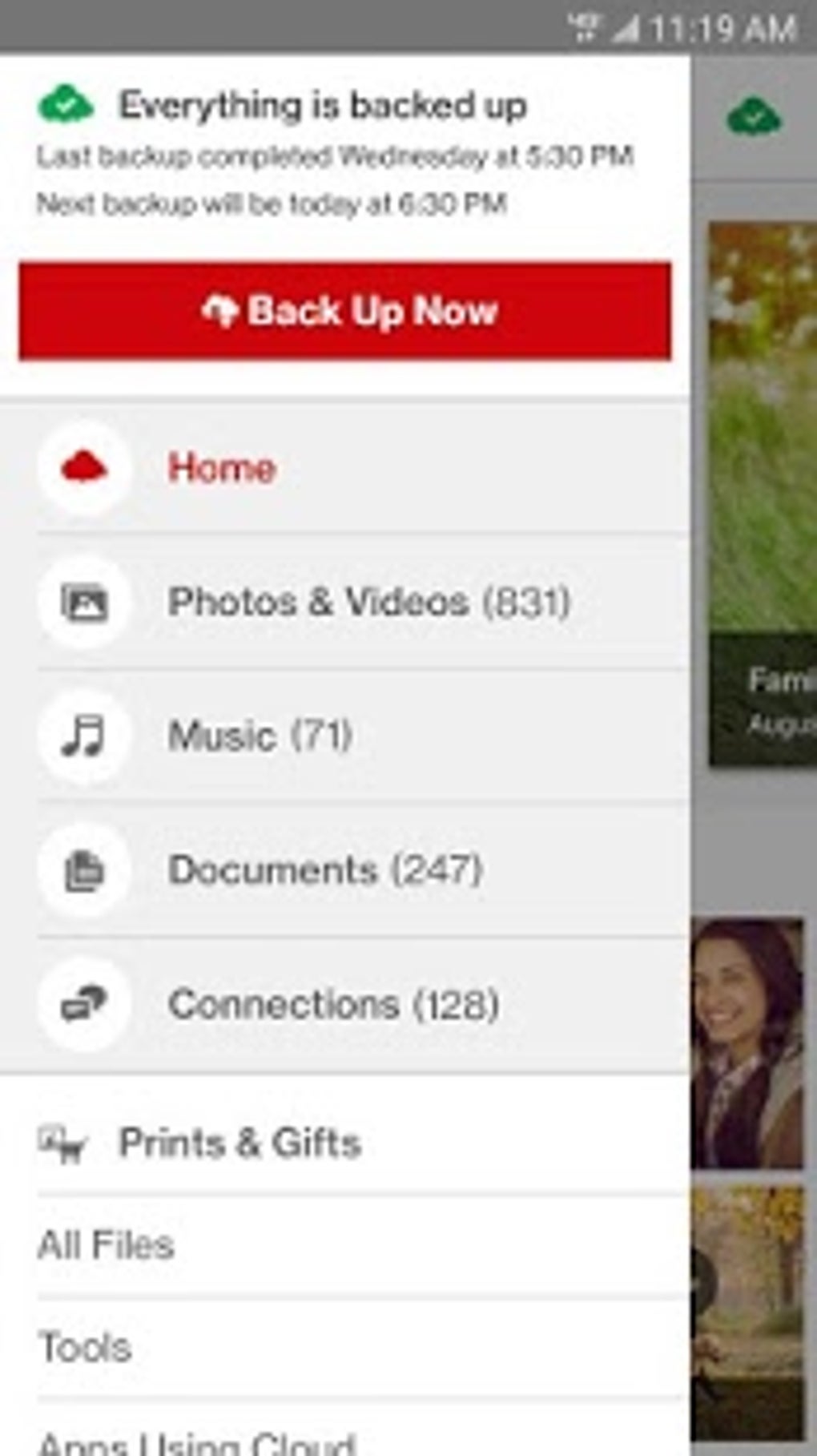The height and width of the screenshot is (1456, 817).
Task: Open Photos & Videos section
Action: pyautogui.click(x=368, y=603)
